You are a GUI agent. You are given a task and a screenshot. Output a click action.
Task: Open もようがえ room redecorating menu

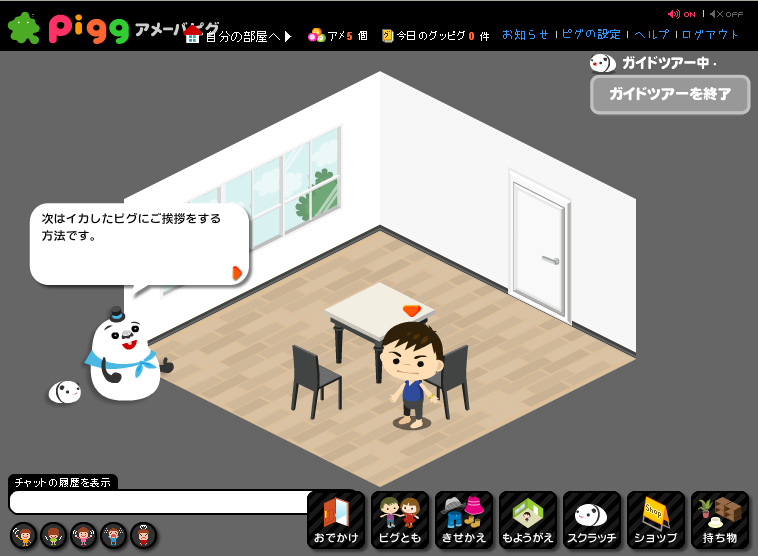coord(528,520)
